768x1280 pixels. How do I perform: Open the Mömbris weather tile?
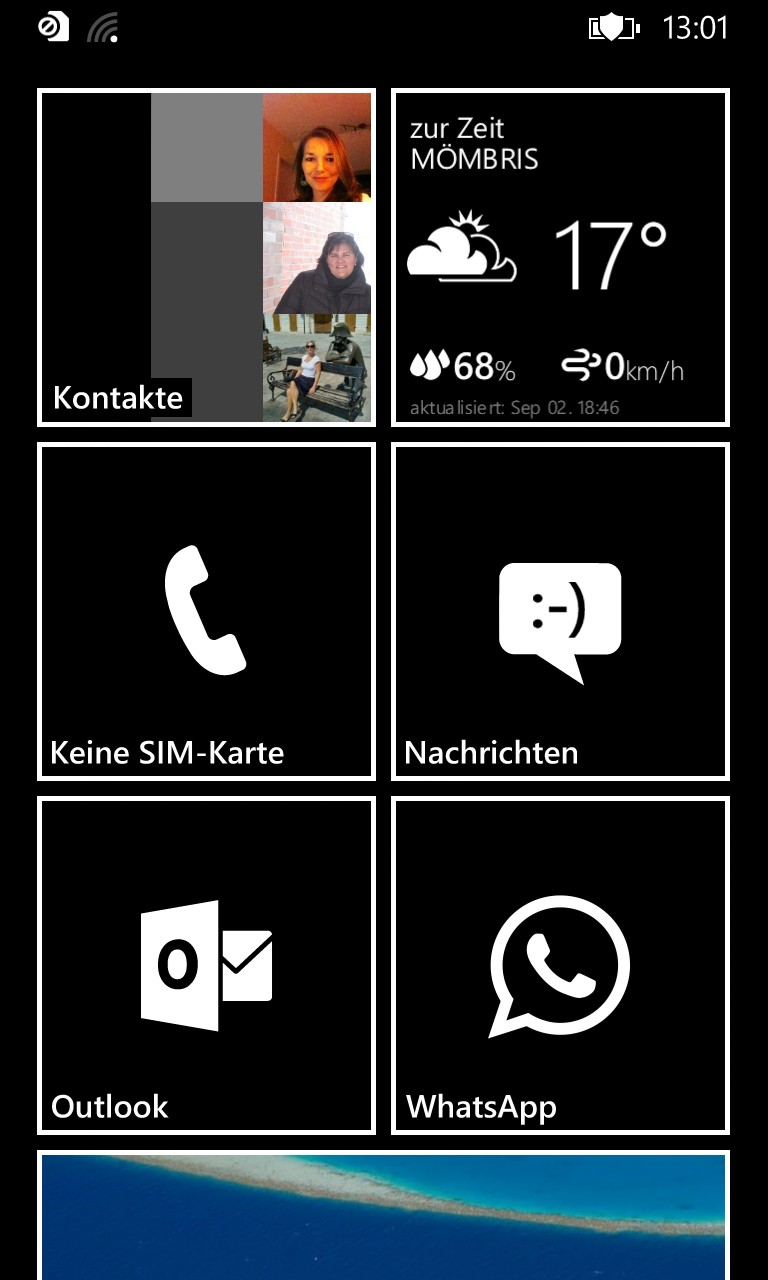pos(560,257)
